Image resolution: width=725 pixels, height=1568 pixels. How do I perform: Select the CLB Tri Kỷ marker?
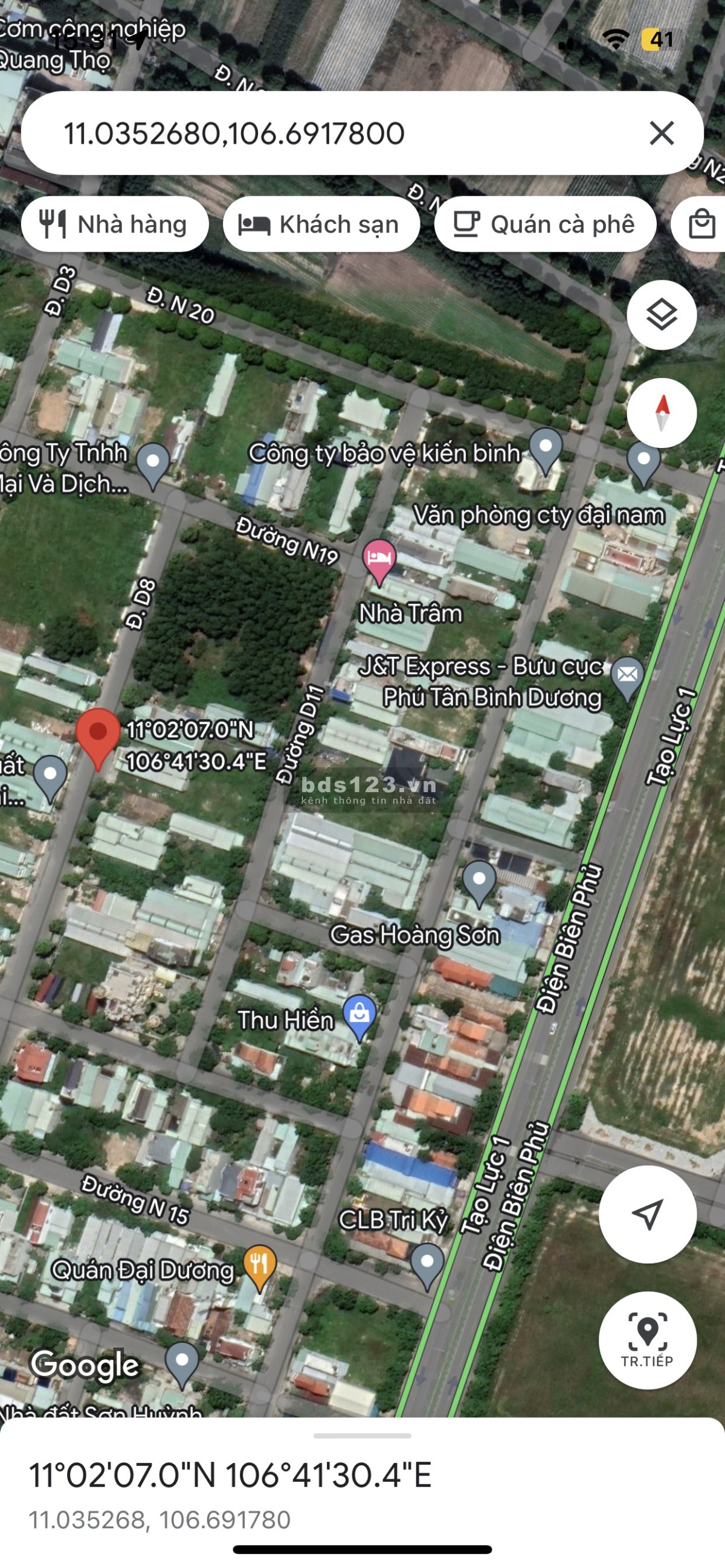pyautogui.click(x=427, y=1263)
